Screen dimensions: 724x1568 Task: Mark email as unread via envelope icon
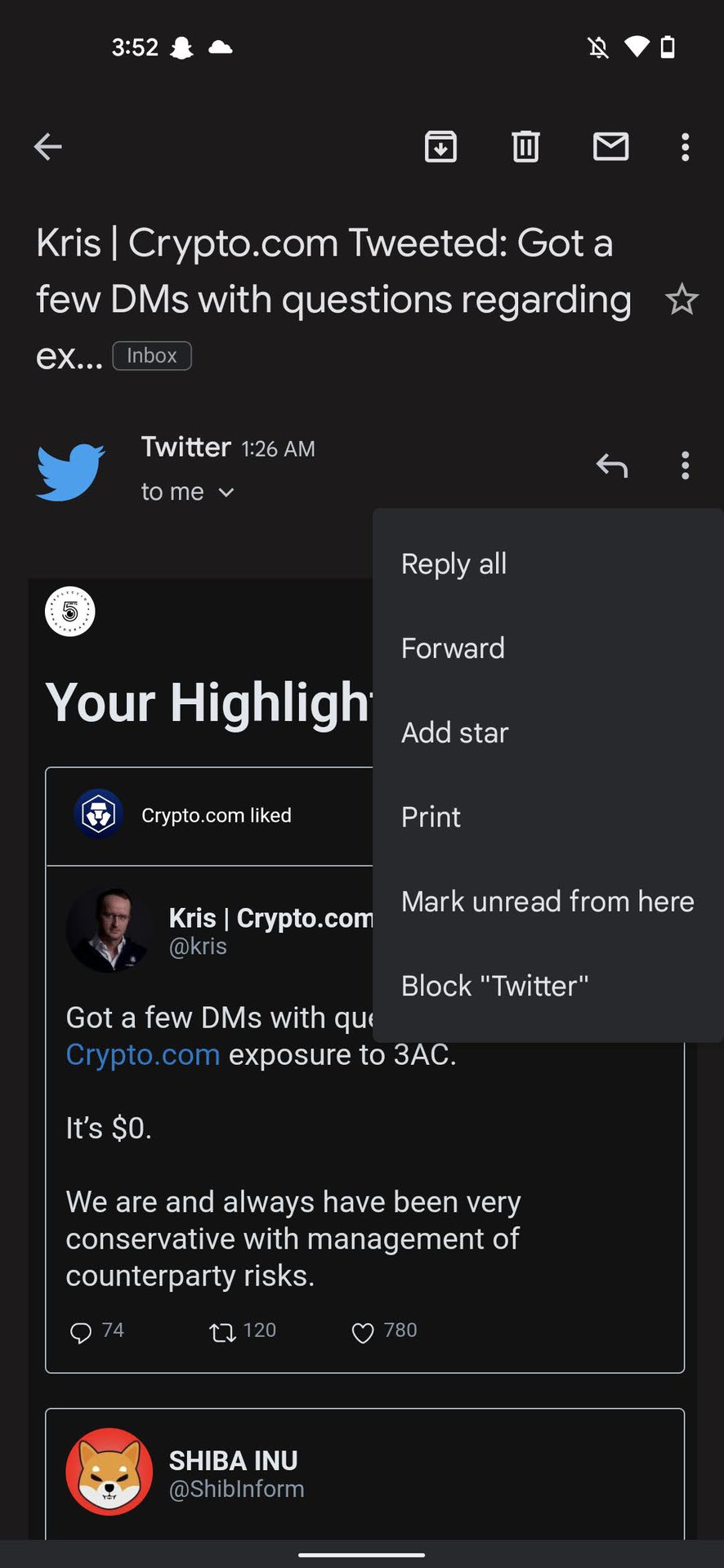click(x=610, y=147)
